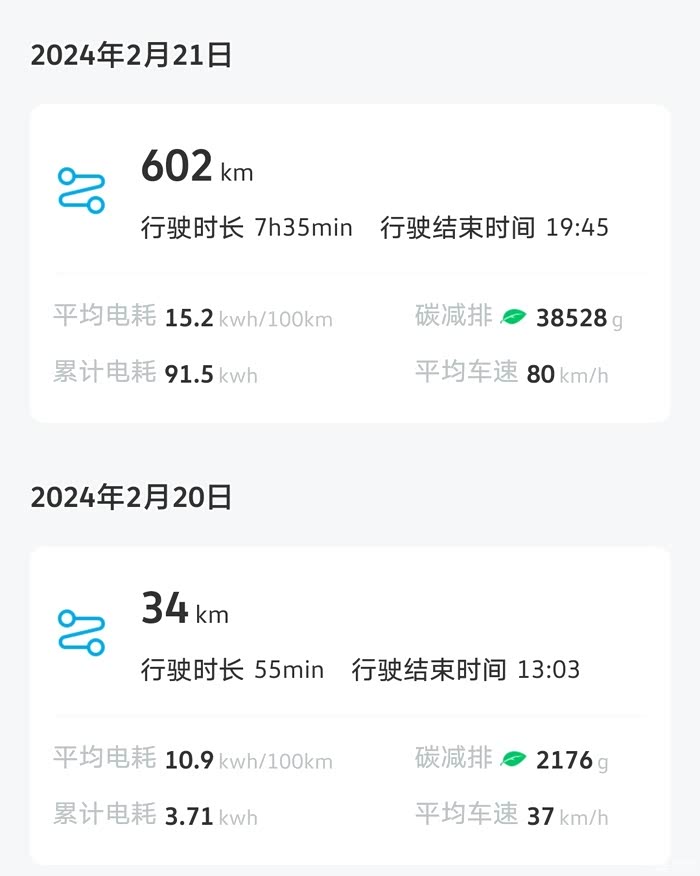Open the 34 km trip card
The image size is (700, 876).
coord(350,706)
